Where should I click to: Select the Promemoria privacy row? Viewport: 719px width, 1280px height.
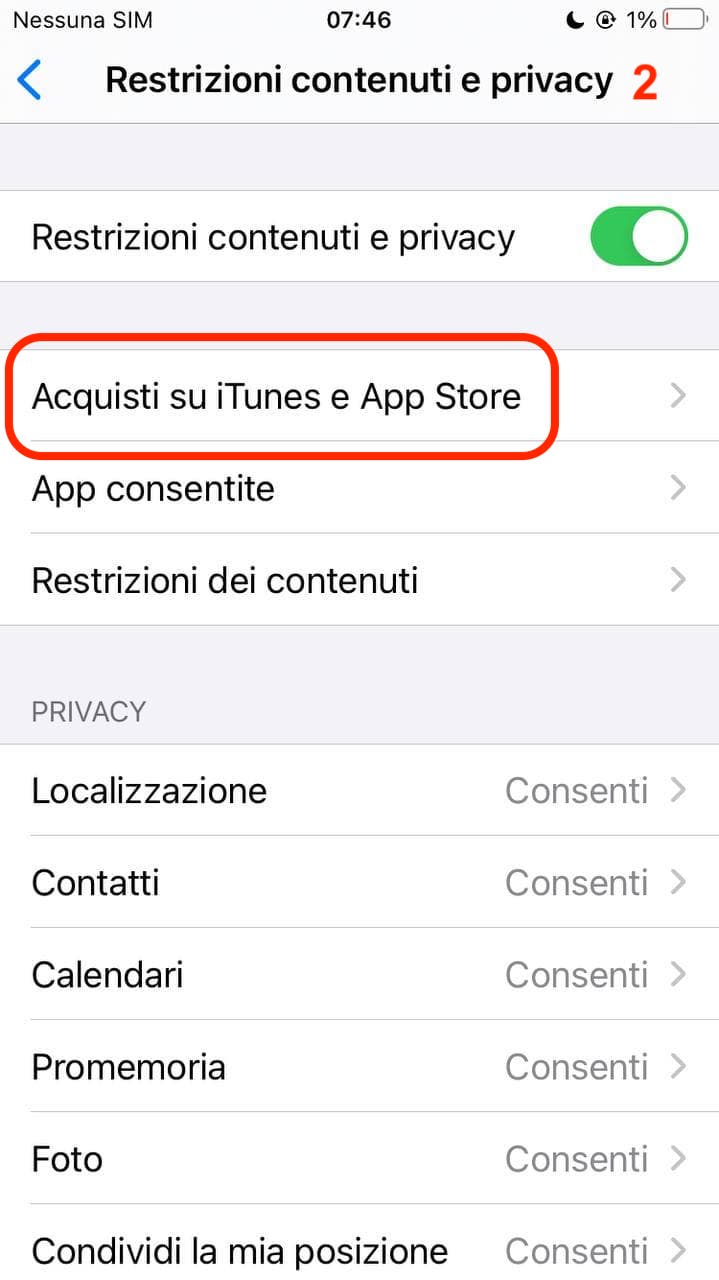click(x=359, y=1067)
